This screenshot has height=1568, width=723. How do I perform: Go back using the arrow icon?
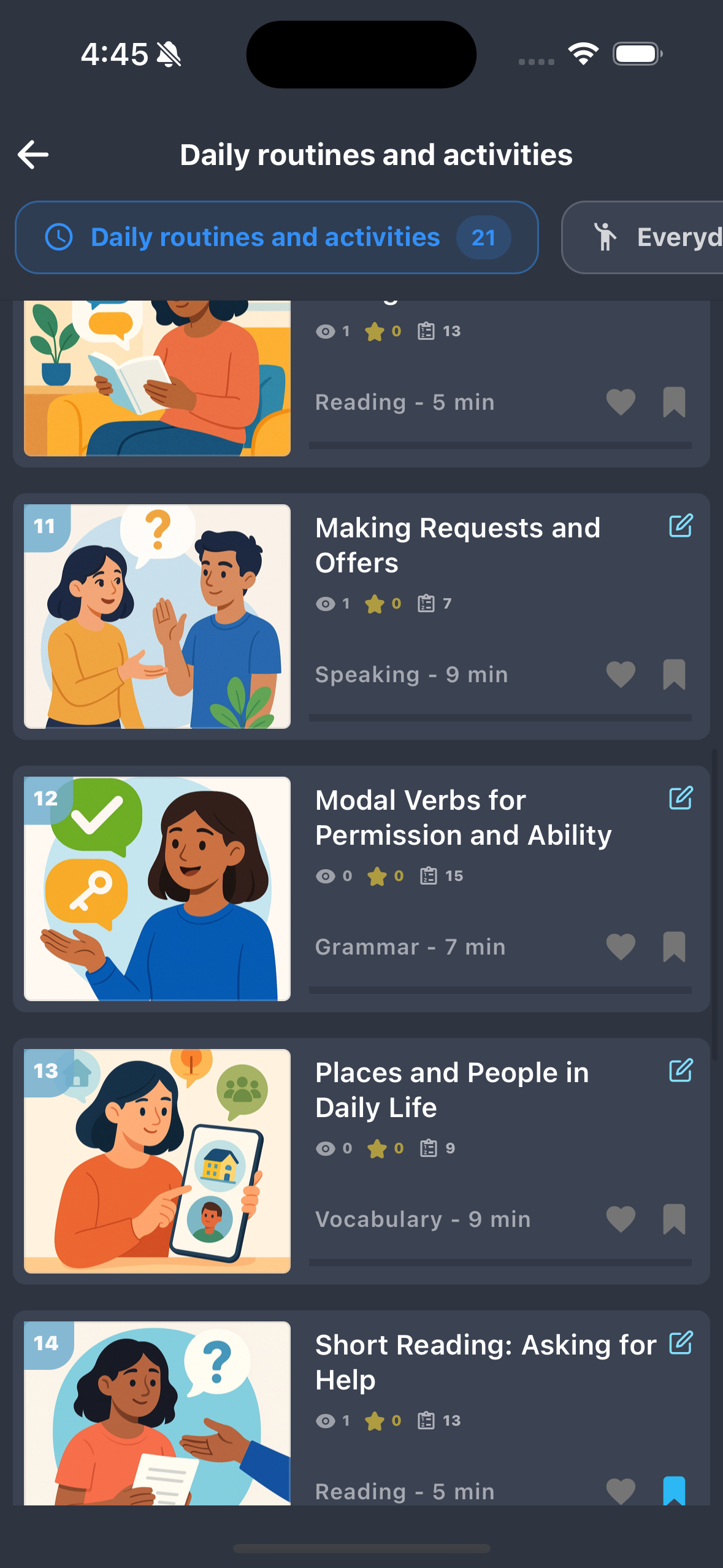coord(33,155)
